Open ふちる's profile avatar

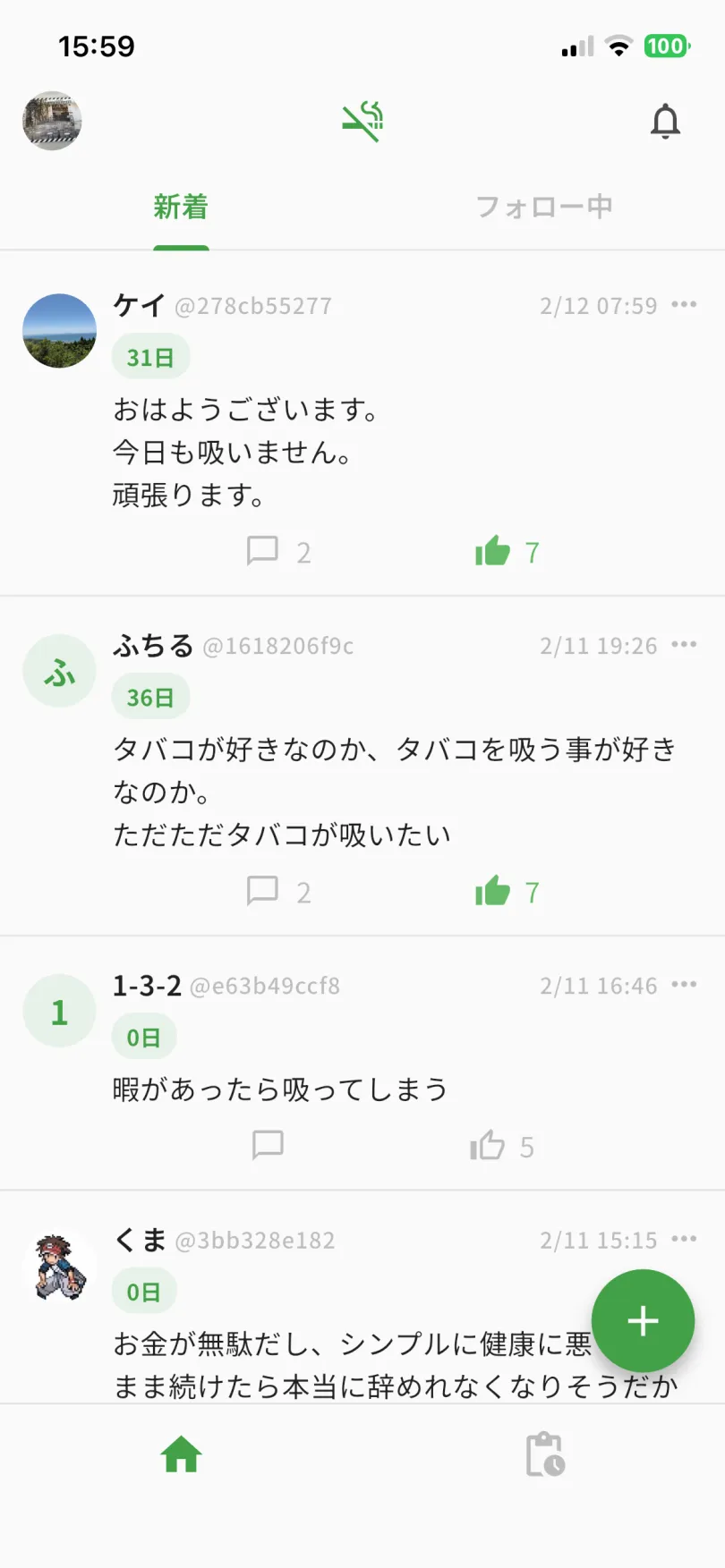59,670
